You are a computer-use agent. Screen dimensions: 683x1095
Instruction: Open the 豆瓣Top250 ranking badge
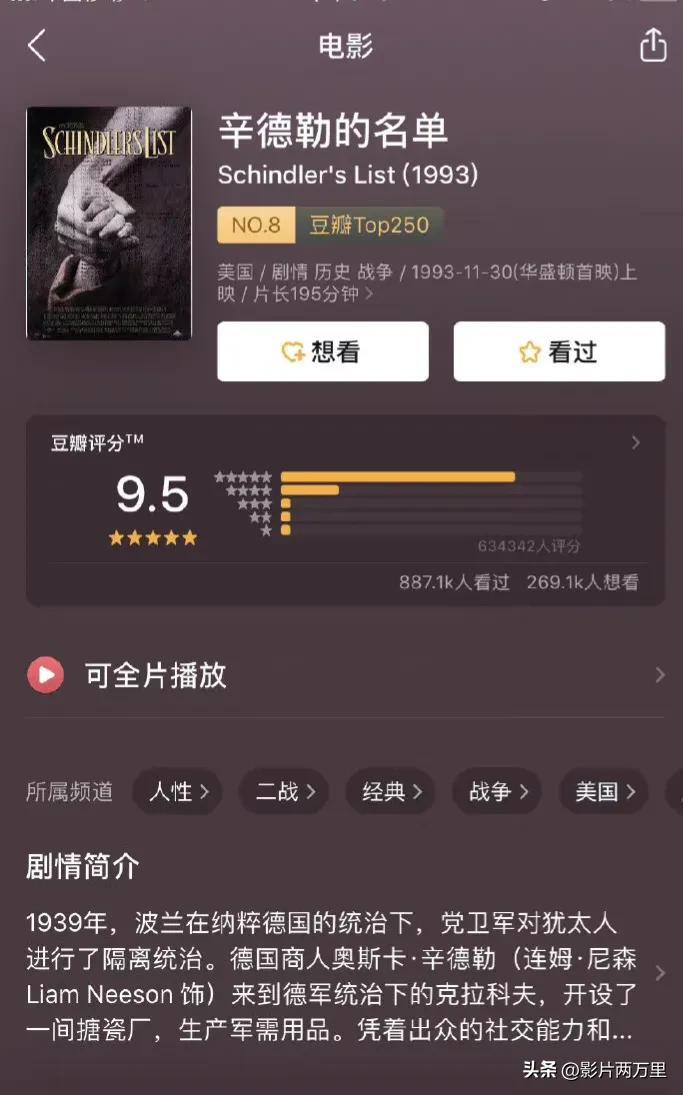click(x=329, y=225)
